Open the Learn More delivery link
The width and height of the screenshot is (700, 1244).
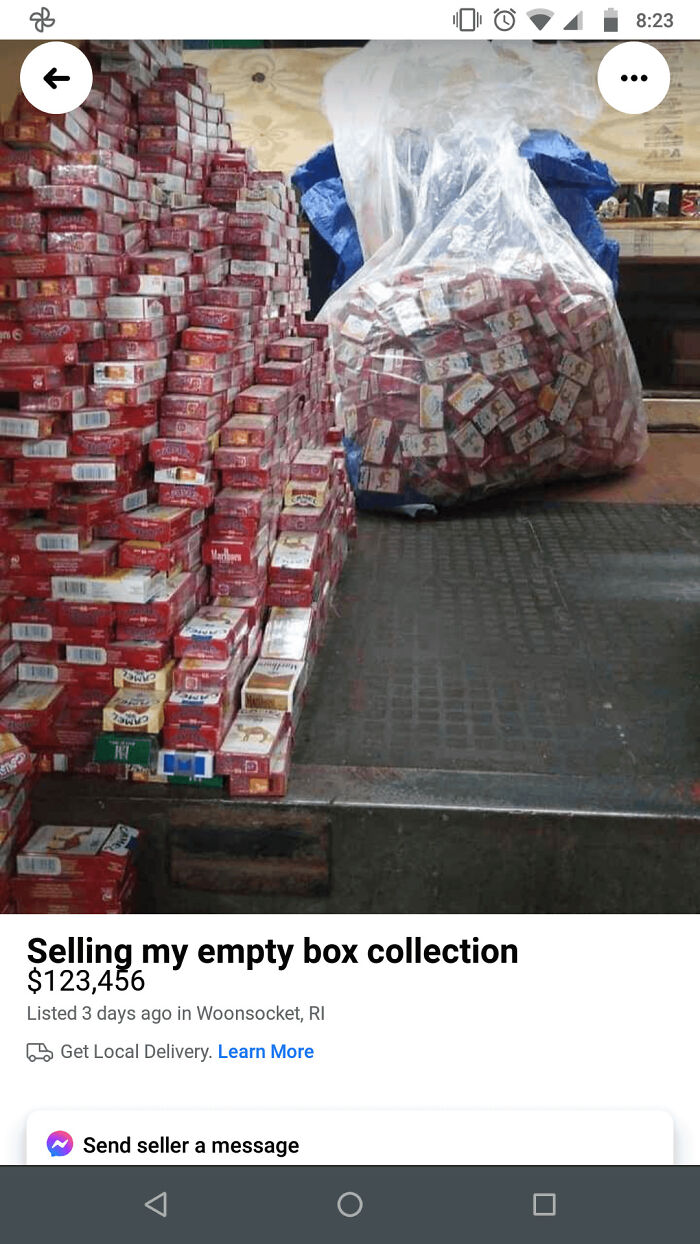coord(266,1051)
